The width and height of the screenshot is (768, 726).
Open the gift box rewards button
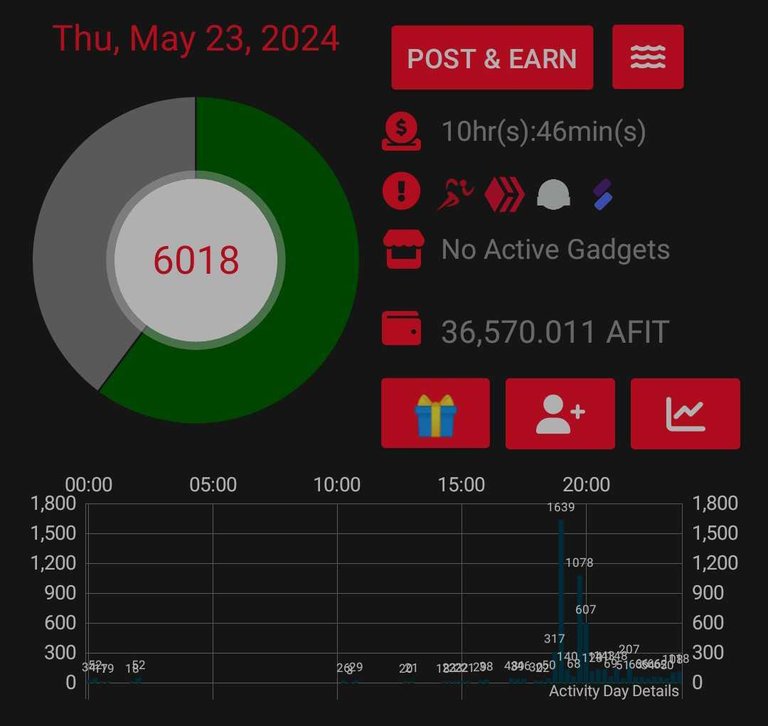pyautogui.click(x=436, y=413)
